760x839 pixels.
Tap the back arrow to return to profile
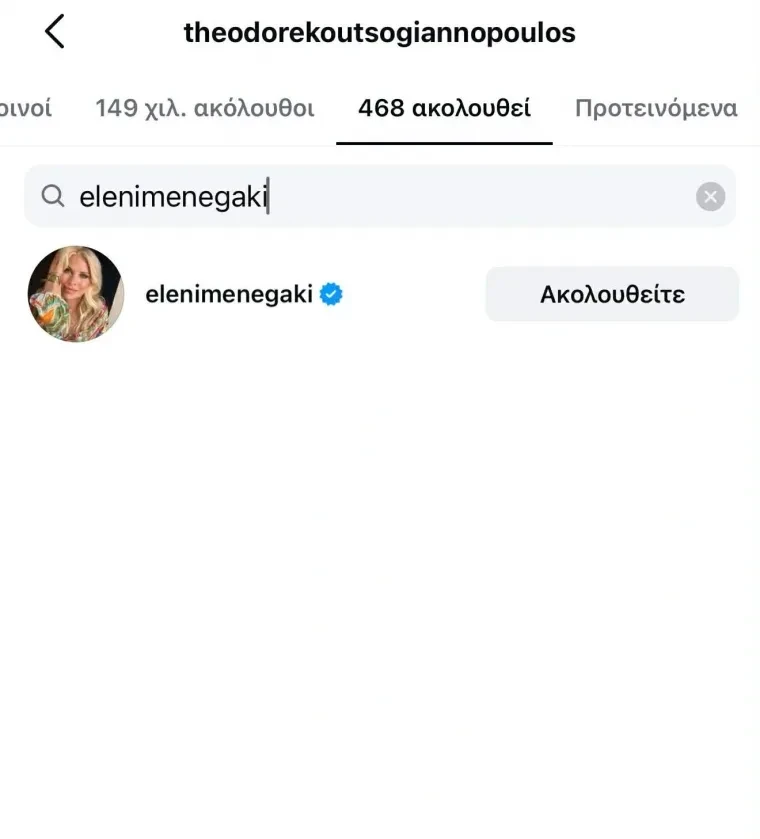point(55,31)
